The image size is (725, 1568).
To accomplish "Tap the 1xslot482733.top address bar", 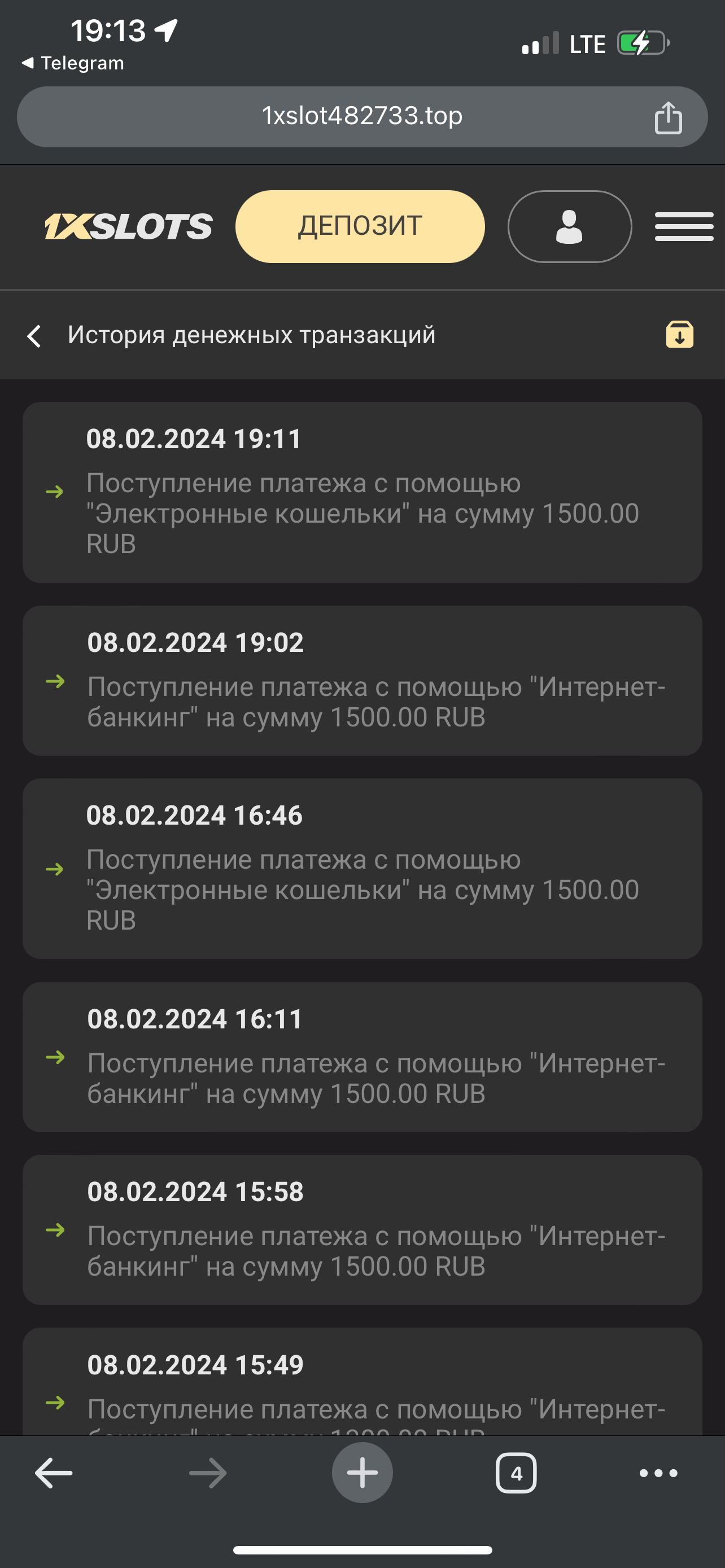I will pyautogui.click(x=361, y=116).
